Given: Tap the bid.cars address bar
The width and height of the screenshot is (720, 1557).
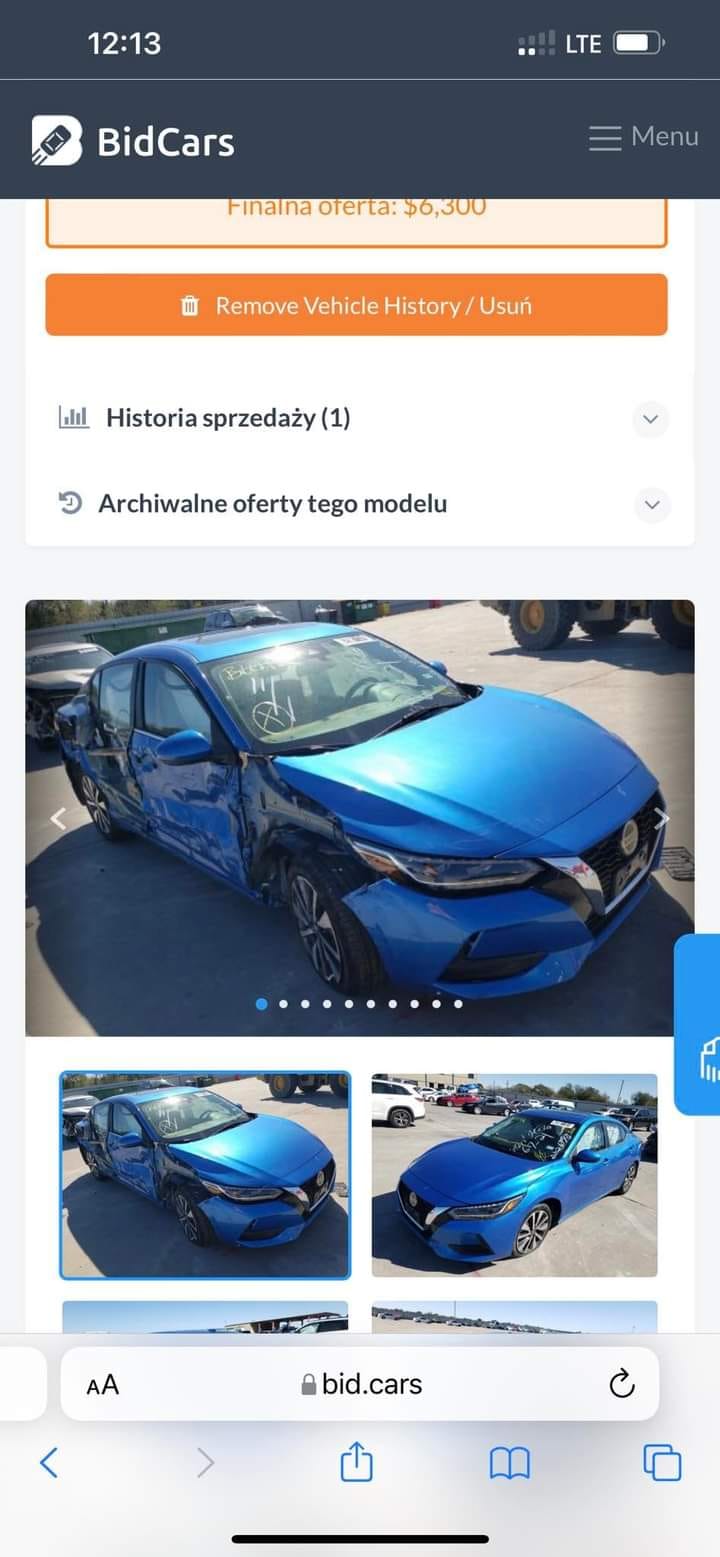Looking at the screenshot, I should (x=362, y=1384).
